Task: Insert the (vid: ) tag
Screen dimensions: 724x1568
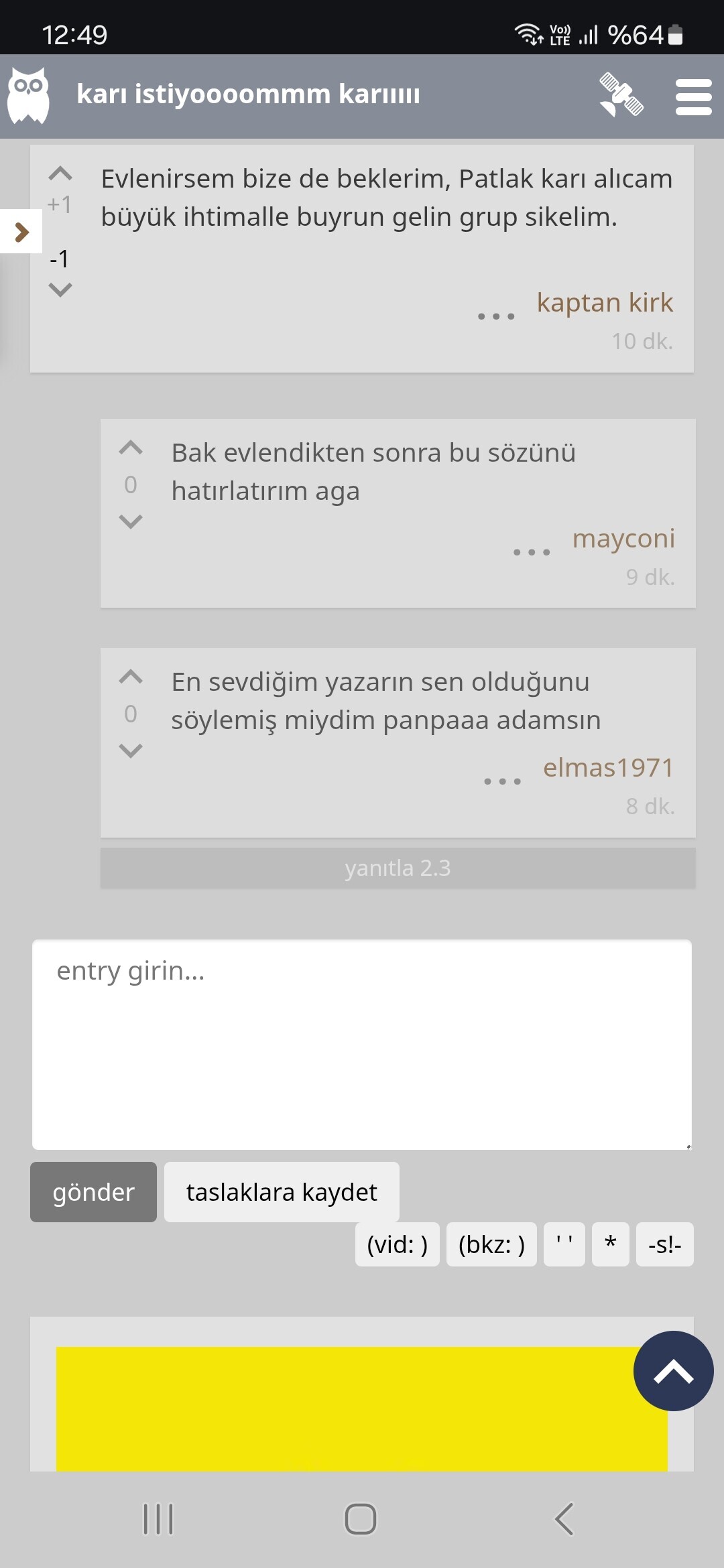Action: (397, 1244)
